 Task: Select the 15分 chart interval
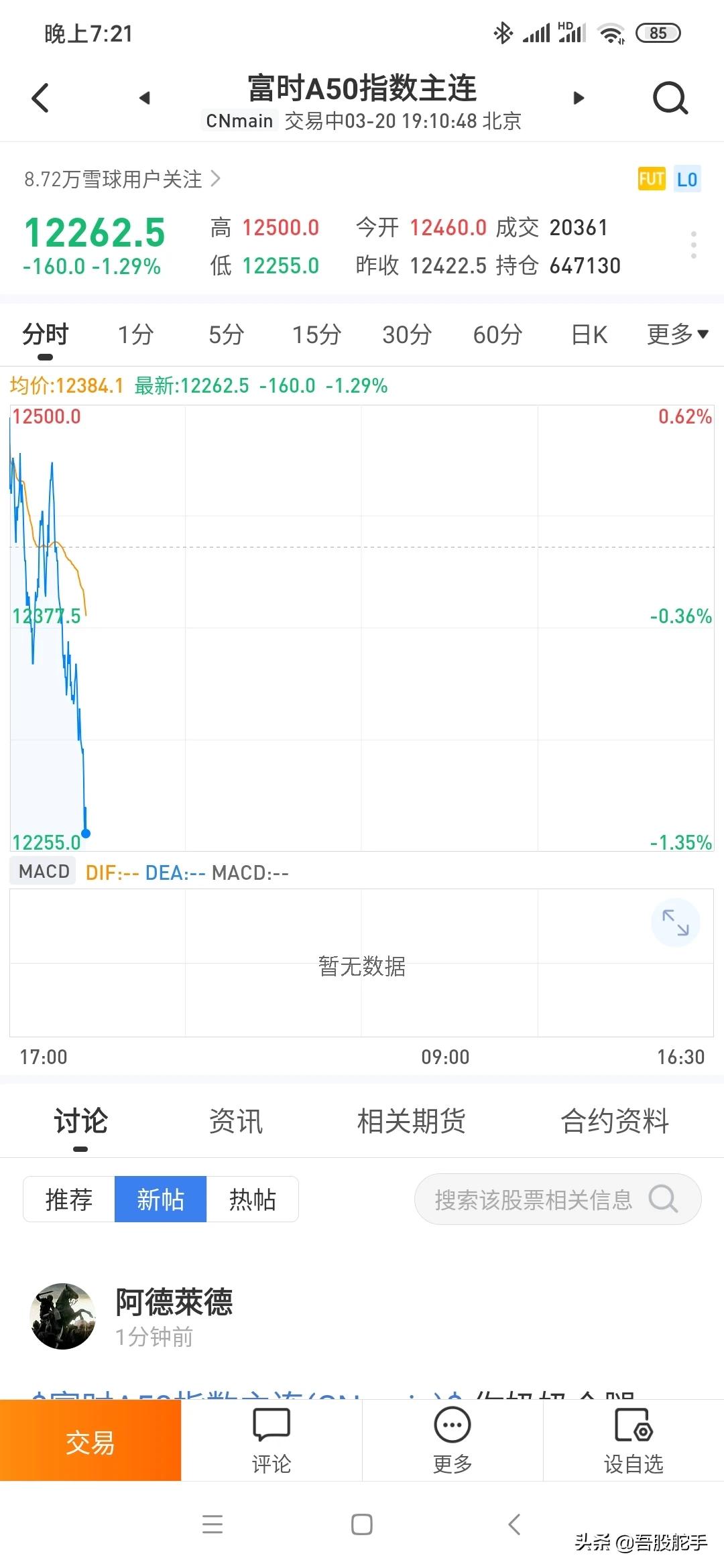(x=316, y=334)
